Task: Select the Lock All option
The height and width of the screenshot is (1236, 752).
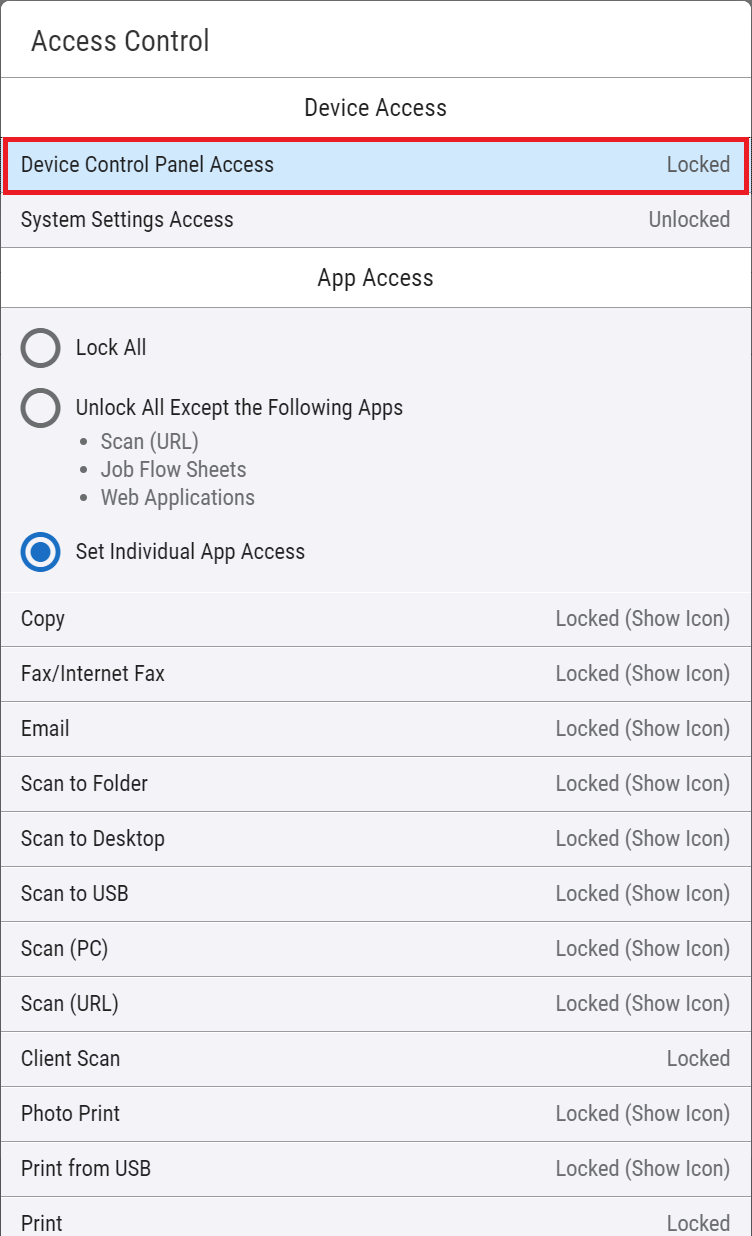Action: 41,348
